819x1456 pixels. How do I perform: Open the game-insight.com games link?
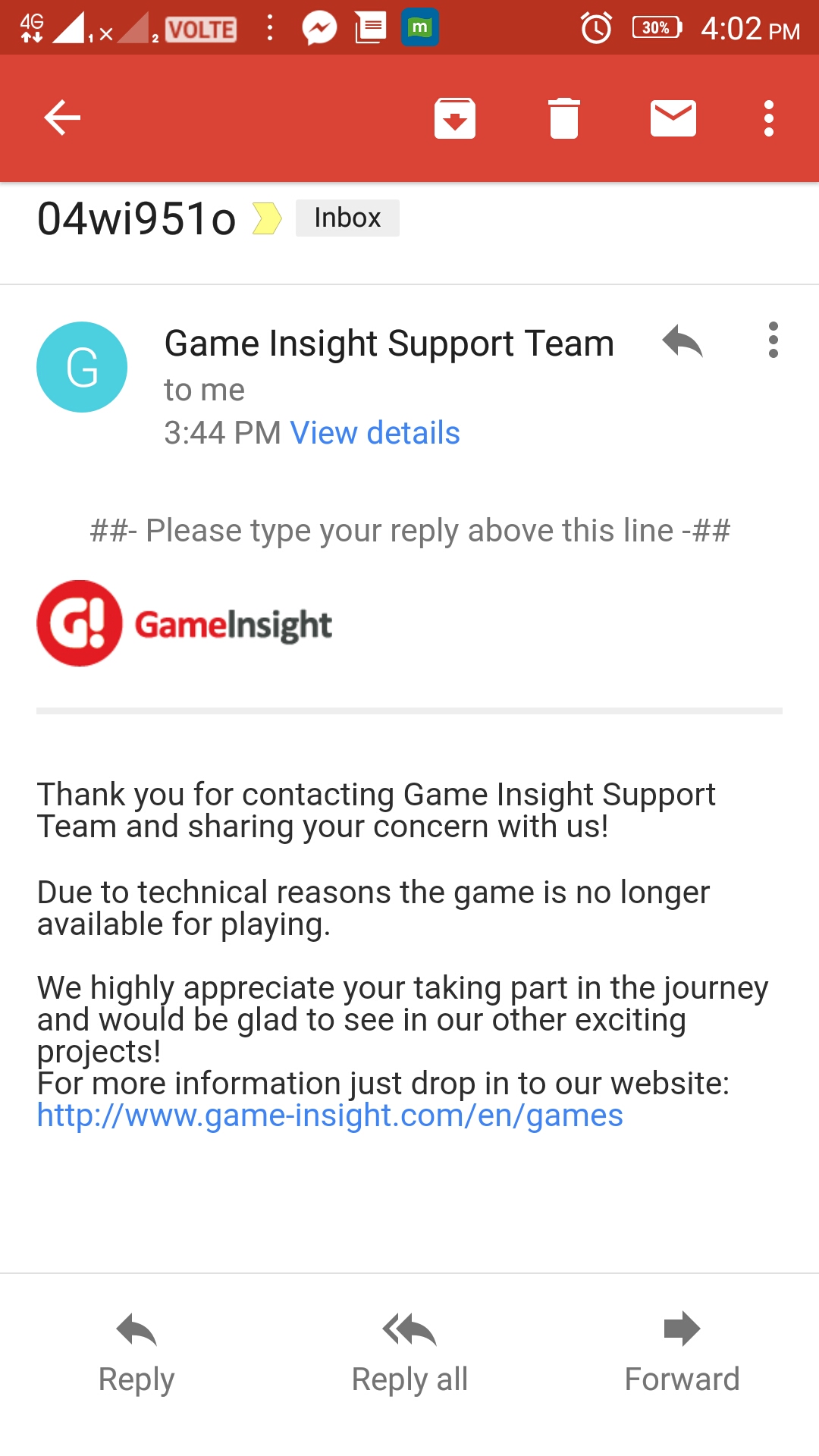pyautogui.click(x=330, y=1116)
